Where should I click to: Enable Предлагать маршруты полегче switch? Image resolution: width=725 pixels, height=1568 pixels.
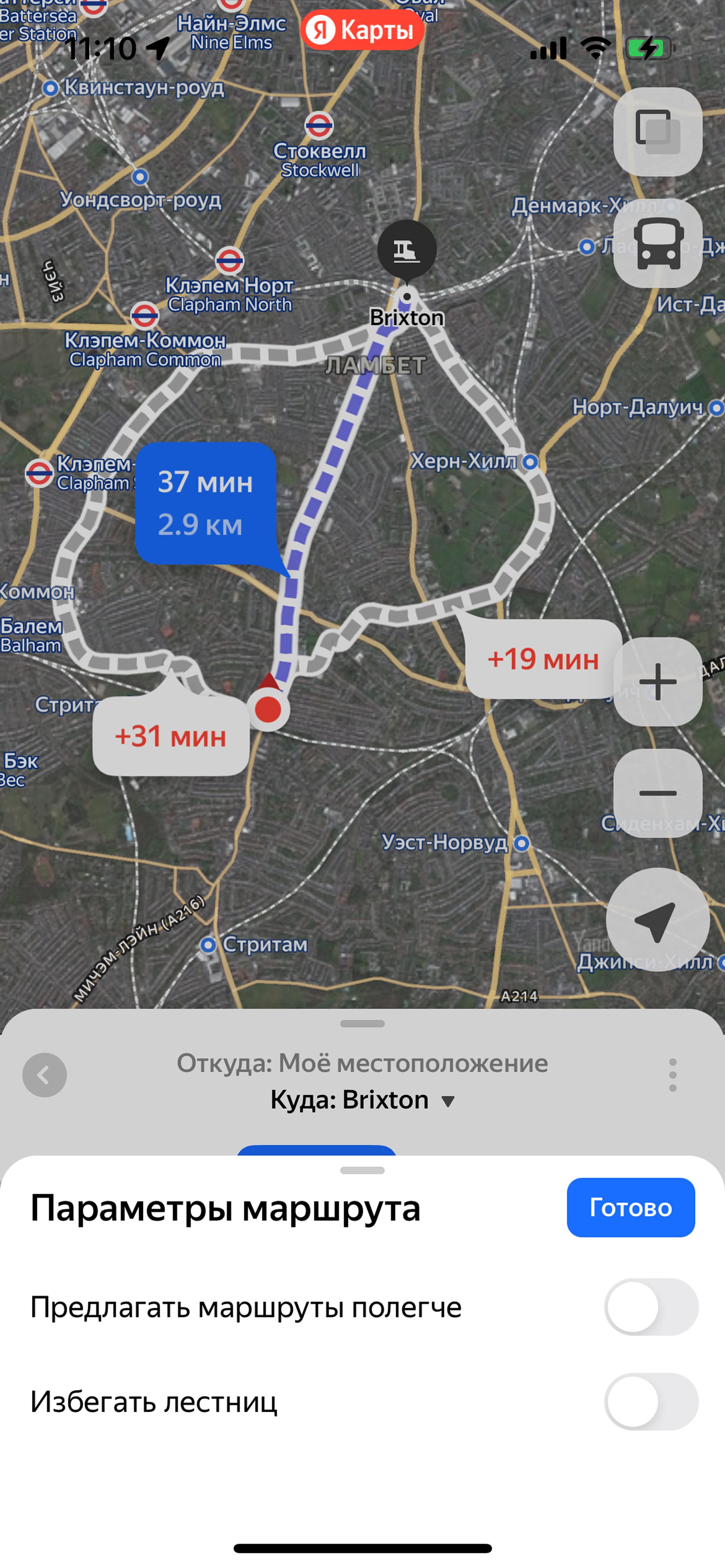(x=651, y=1307)
